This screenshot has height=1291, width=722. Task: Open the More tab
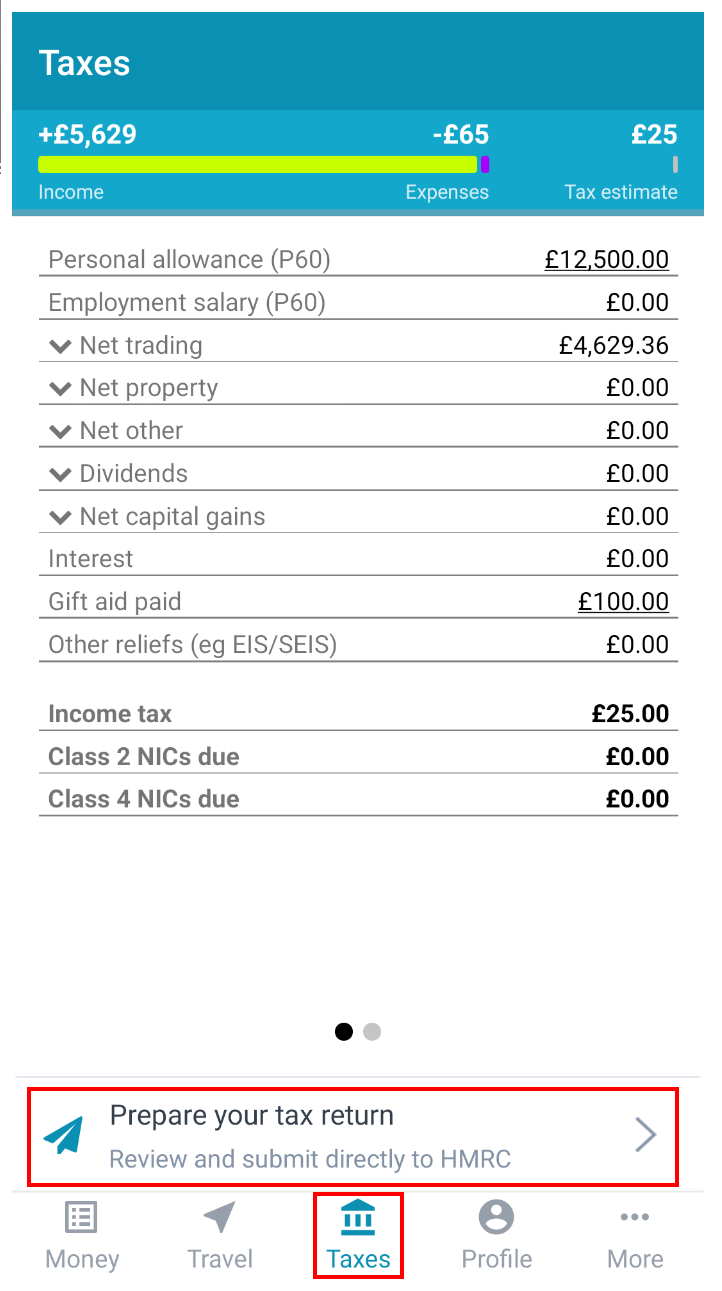point(635,1236)
